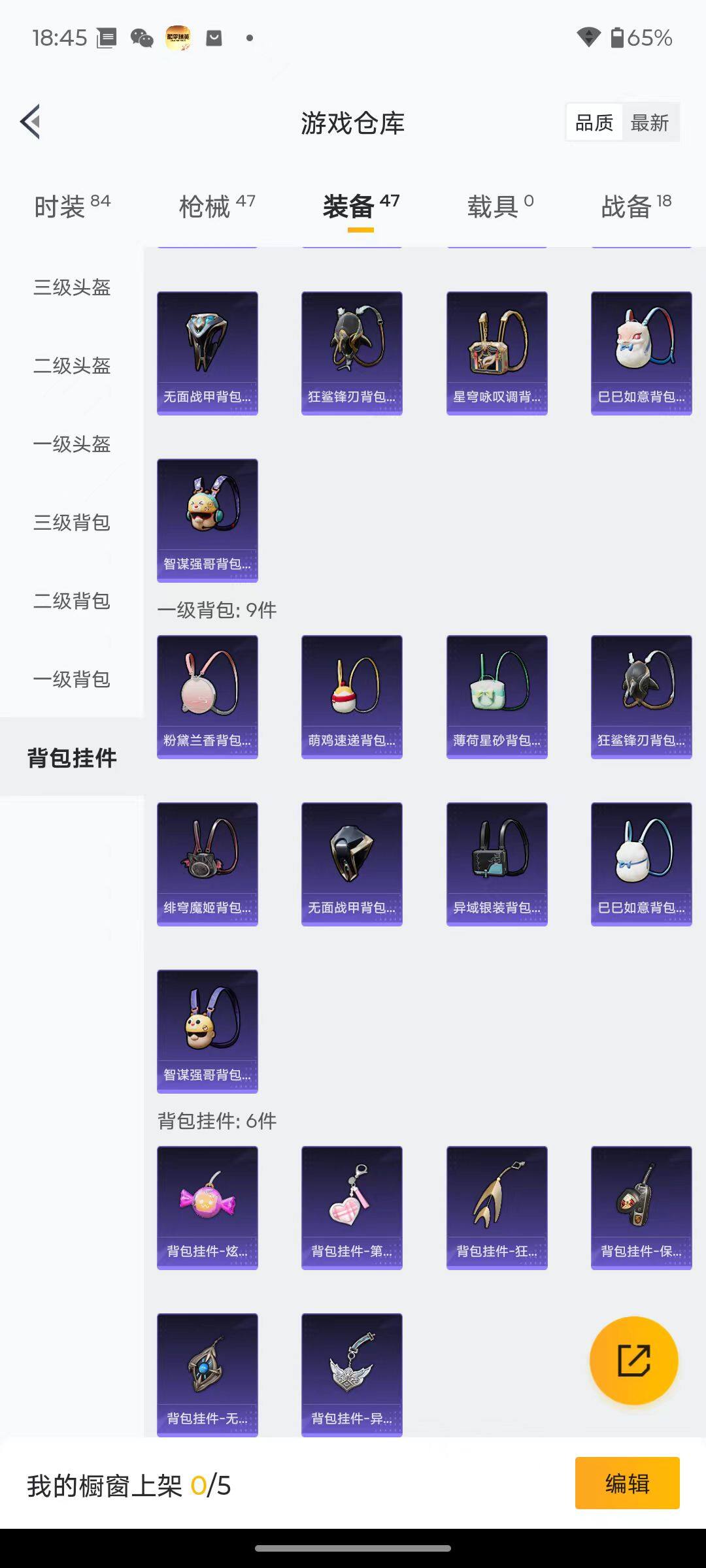
Task: Select the 萌鸡速递背包 item
Action: tap(352, 694)
